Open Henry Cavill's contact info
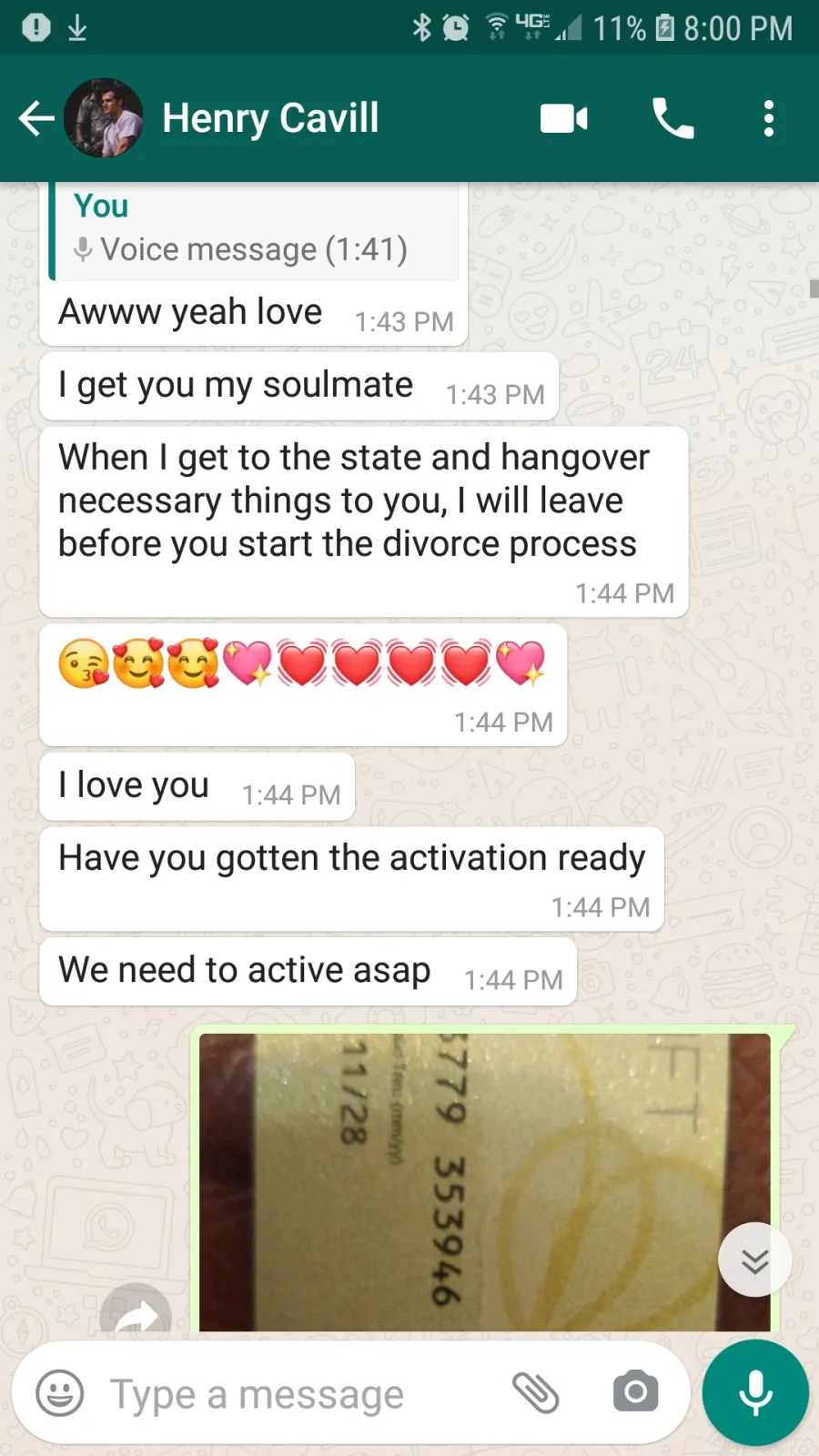This screenshot has width=819, height=1456. click(x=270, y=118)
